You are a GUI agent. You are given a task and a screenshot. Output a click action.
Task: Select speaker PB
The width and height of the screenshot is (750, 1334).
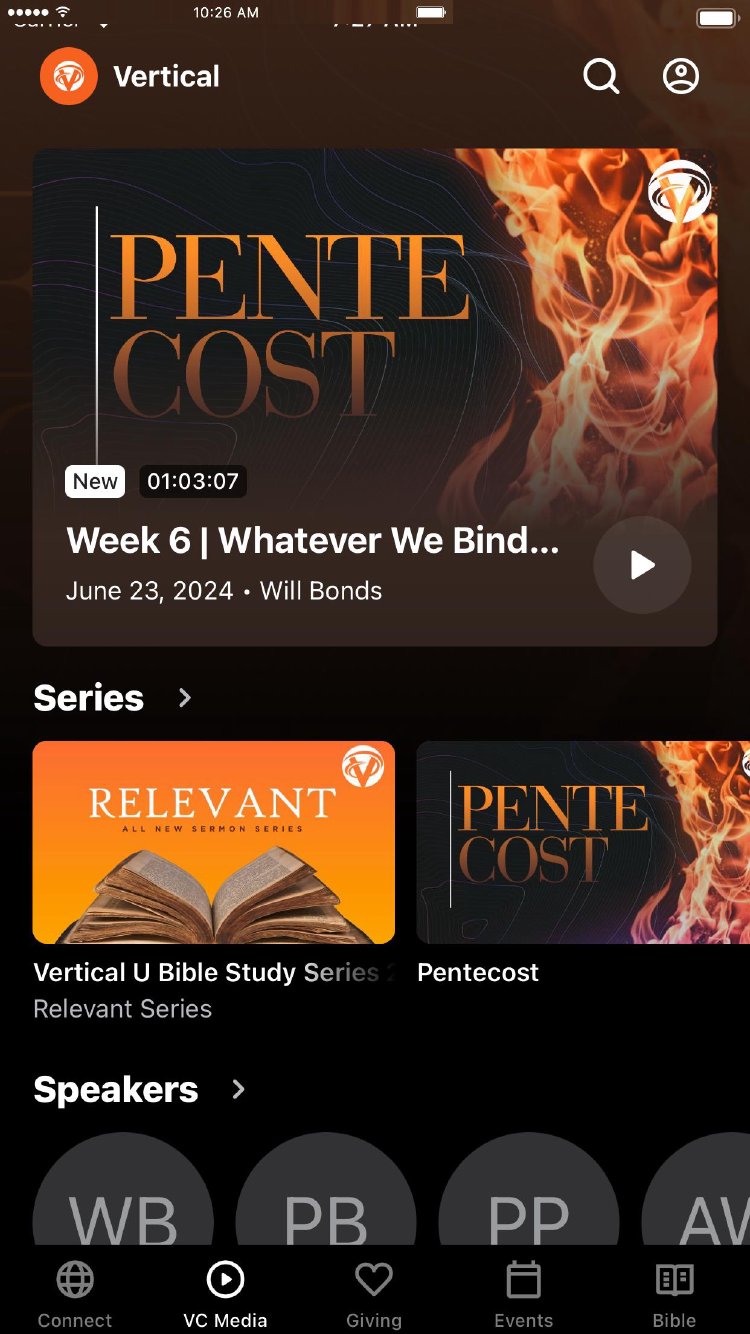coord(326,1200)
